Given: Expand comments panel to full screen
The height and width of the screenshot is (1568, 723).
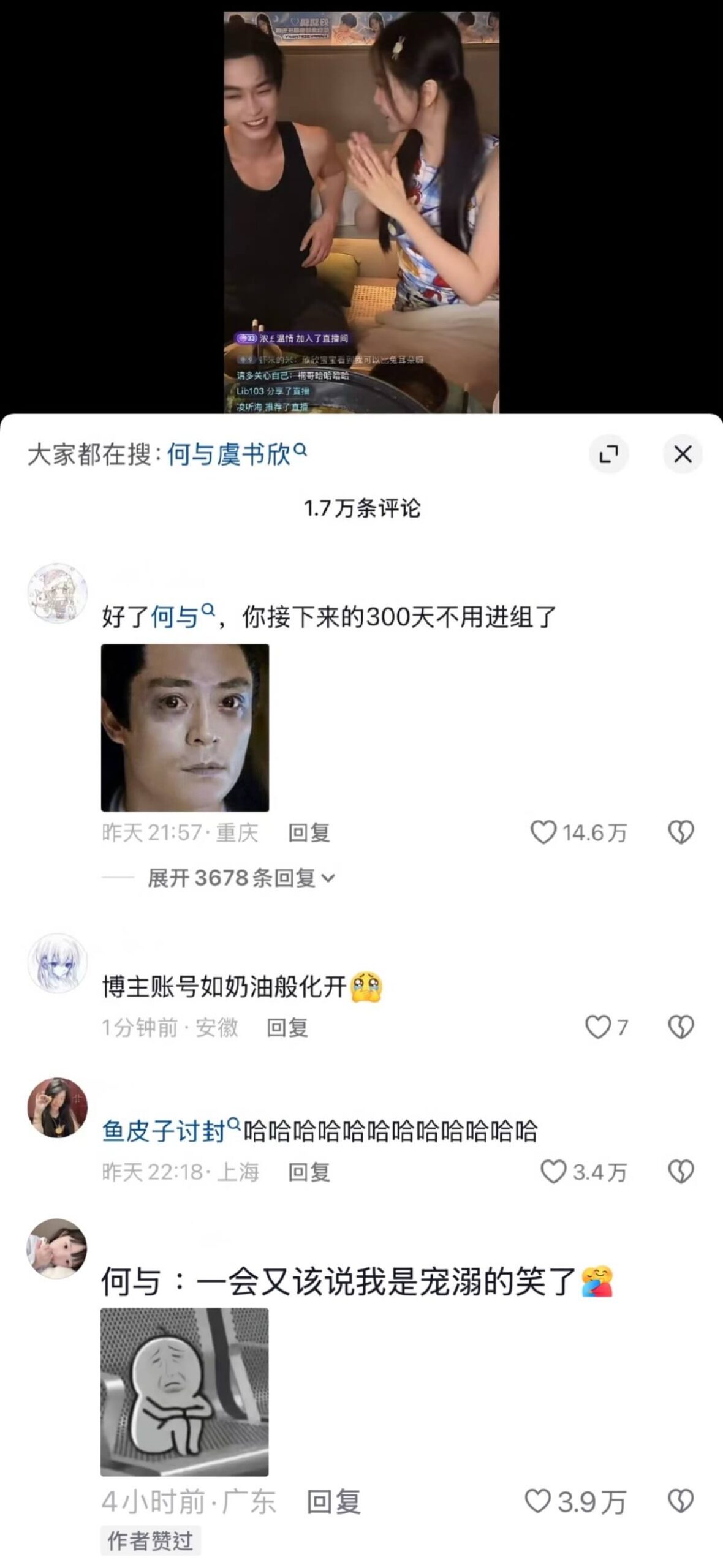Looking at the screenshot, I should click(608, 454).
